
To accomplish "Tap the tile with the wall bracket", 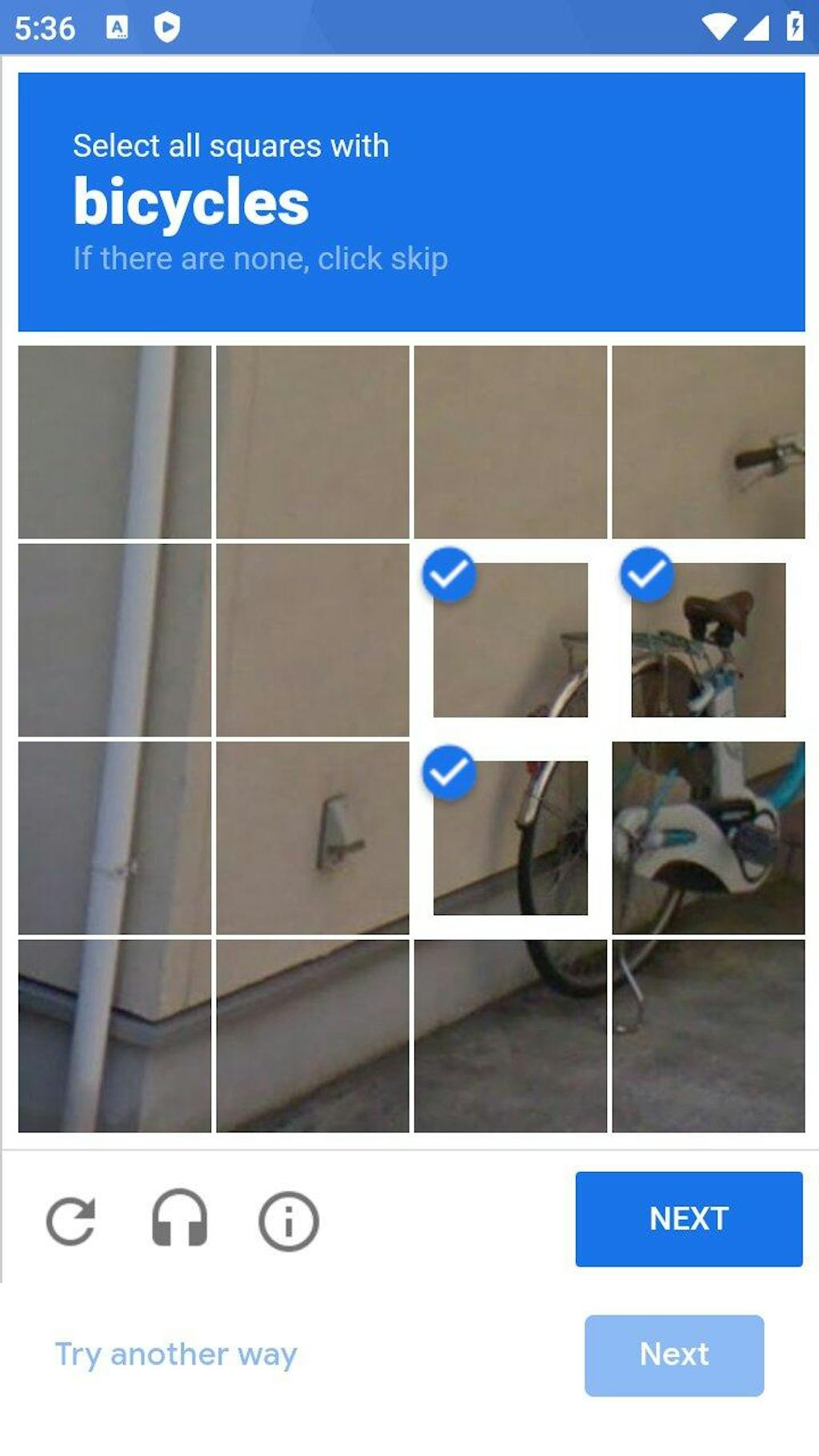I will [x=313, y=838].
